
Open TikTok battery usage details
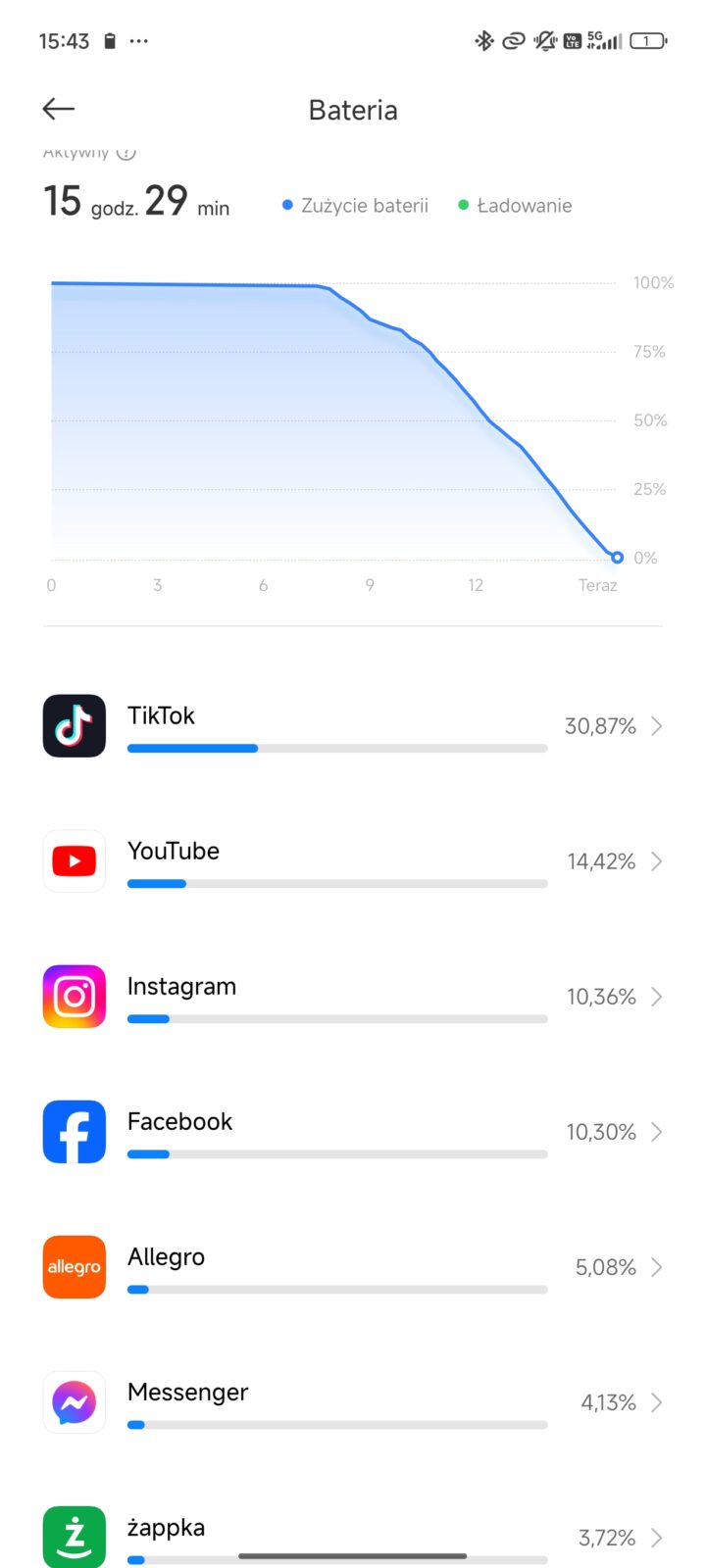pos(353,726)
